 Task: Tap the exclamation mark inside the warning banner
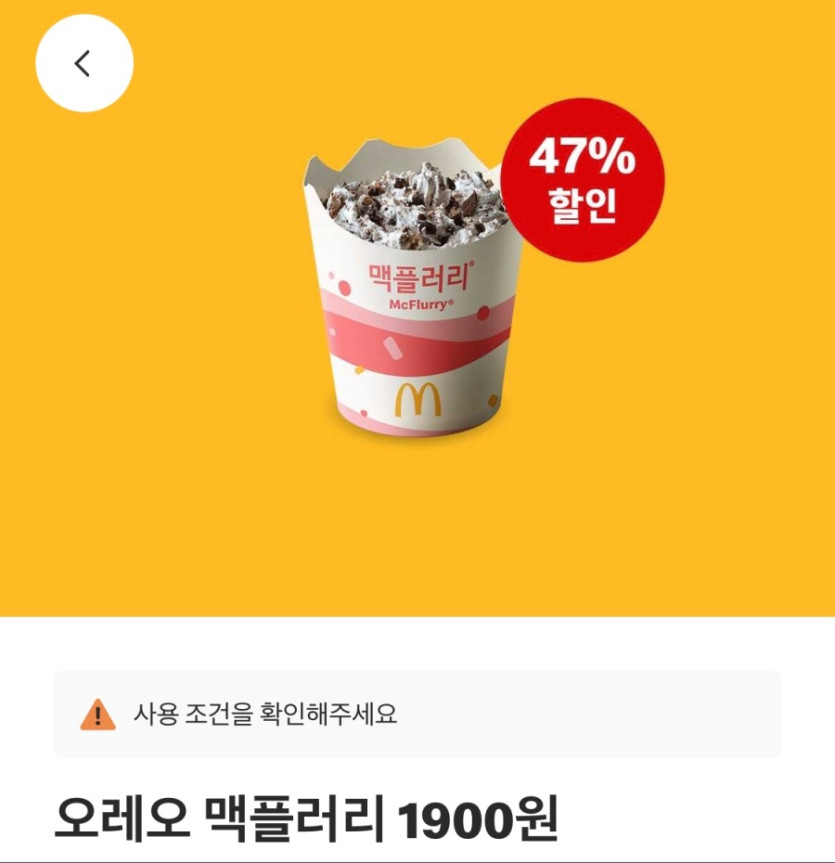coord(96,713)
